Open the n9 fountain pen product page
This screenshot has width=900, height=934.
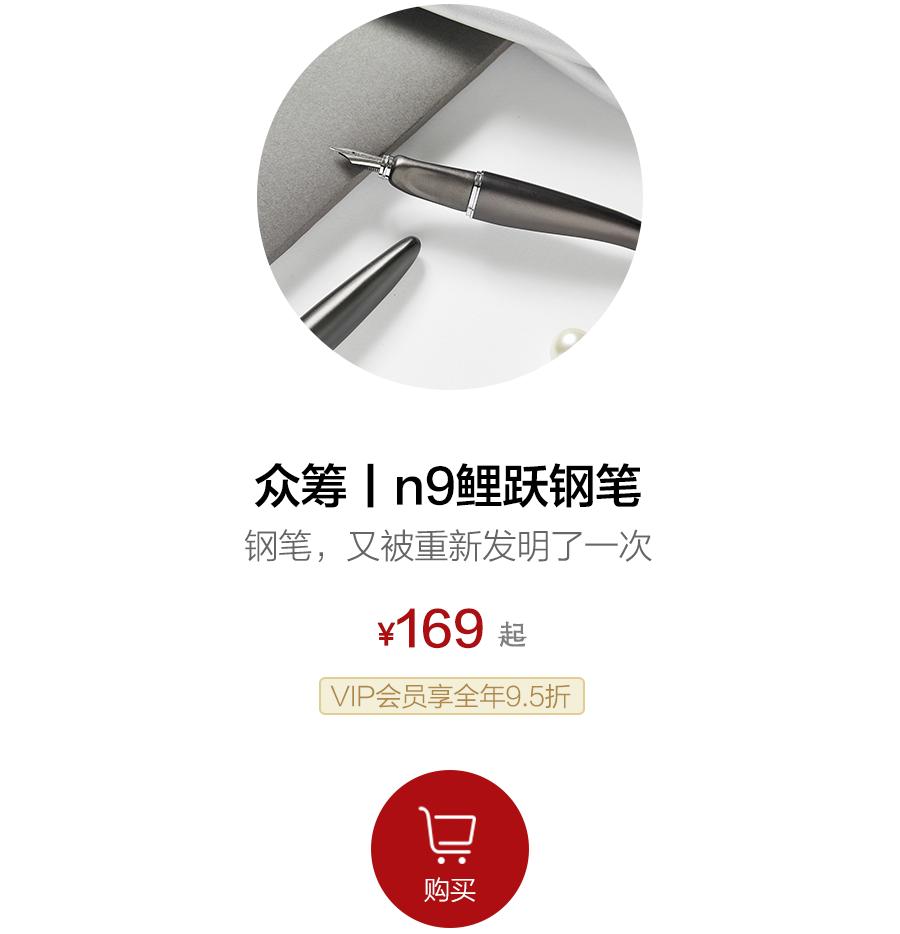pyautogui.click(x=450, y=485)
